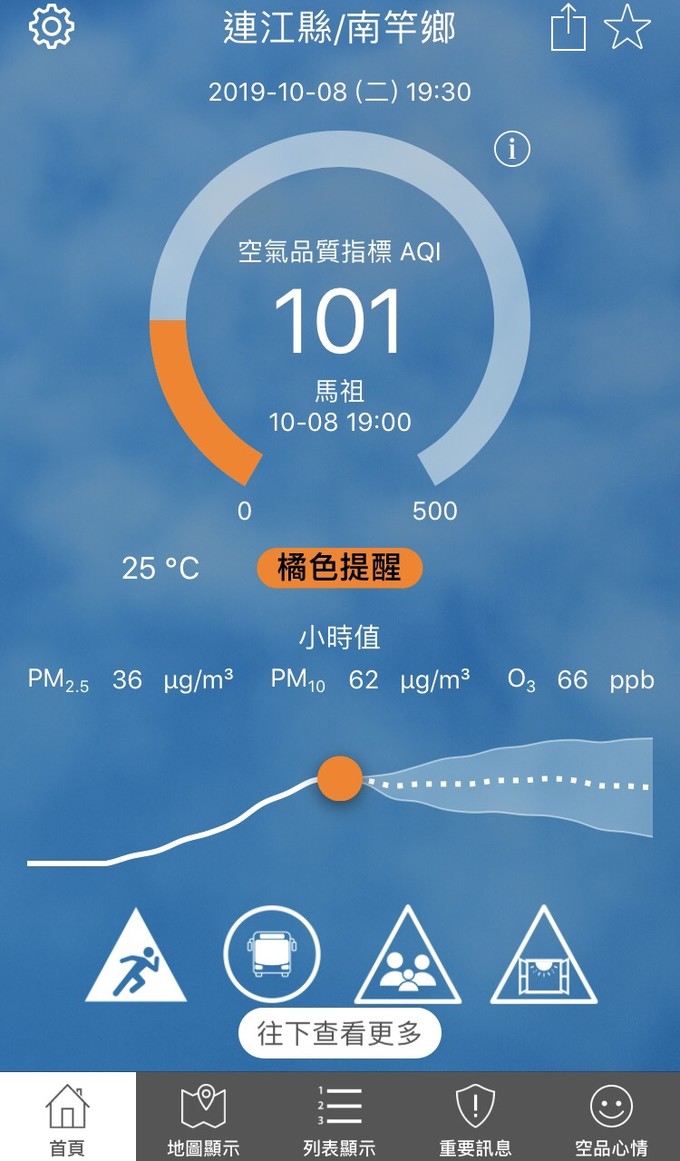Image resolution: width=680 pixels, height=1161 pixels.
Task: Switch to the 地圖顯示 map tab
Action: pyautogui.click(x=204, y=1118)
